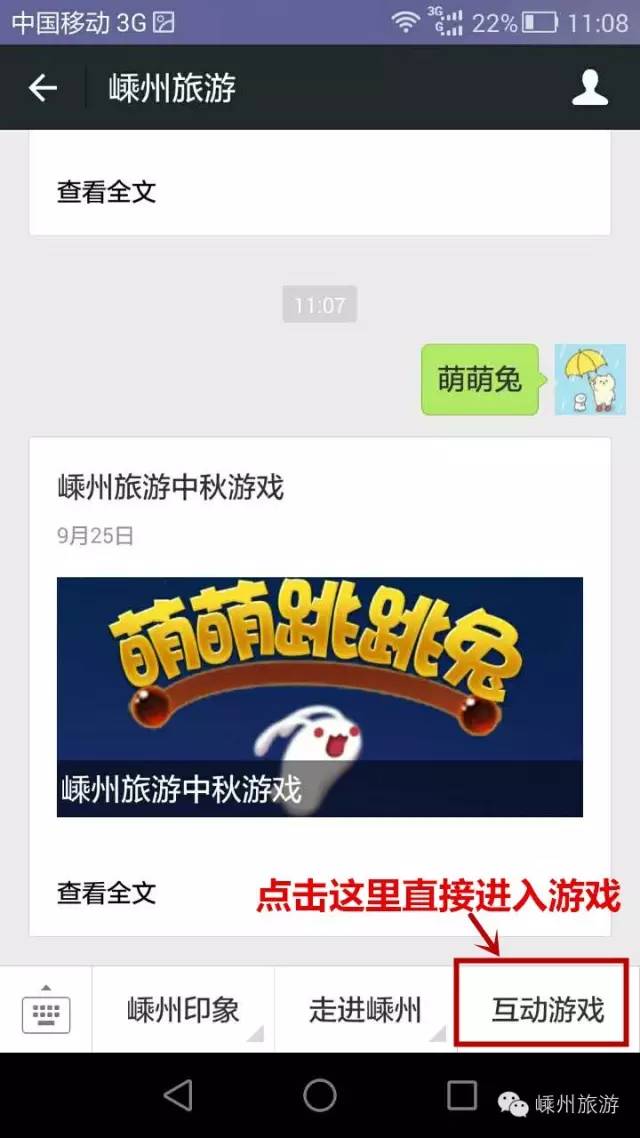Go back from 嵊州旅游 chat
640x1138 pixels.
click(43, 89)
